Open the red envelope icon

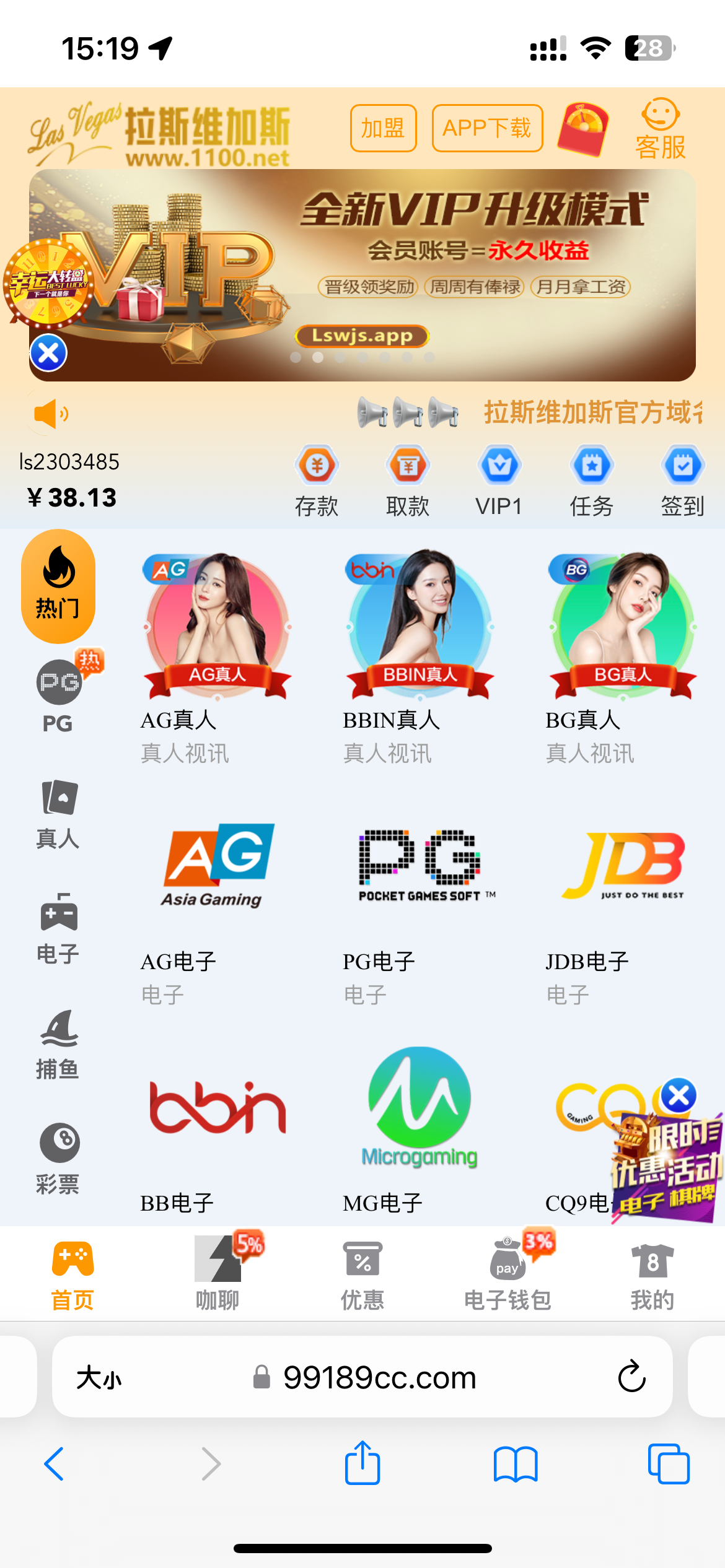[583, 129]
